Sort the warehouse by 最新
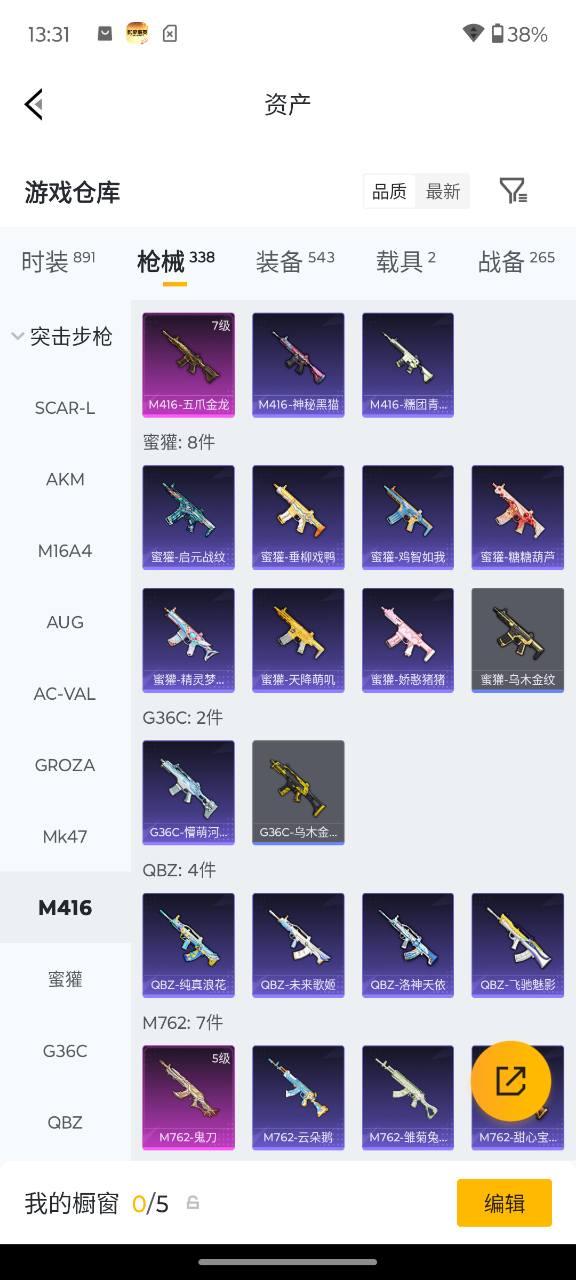The width and height of the screenshot is (576, 1280). 443,191
